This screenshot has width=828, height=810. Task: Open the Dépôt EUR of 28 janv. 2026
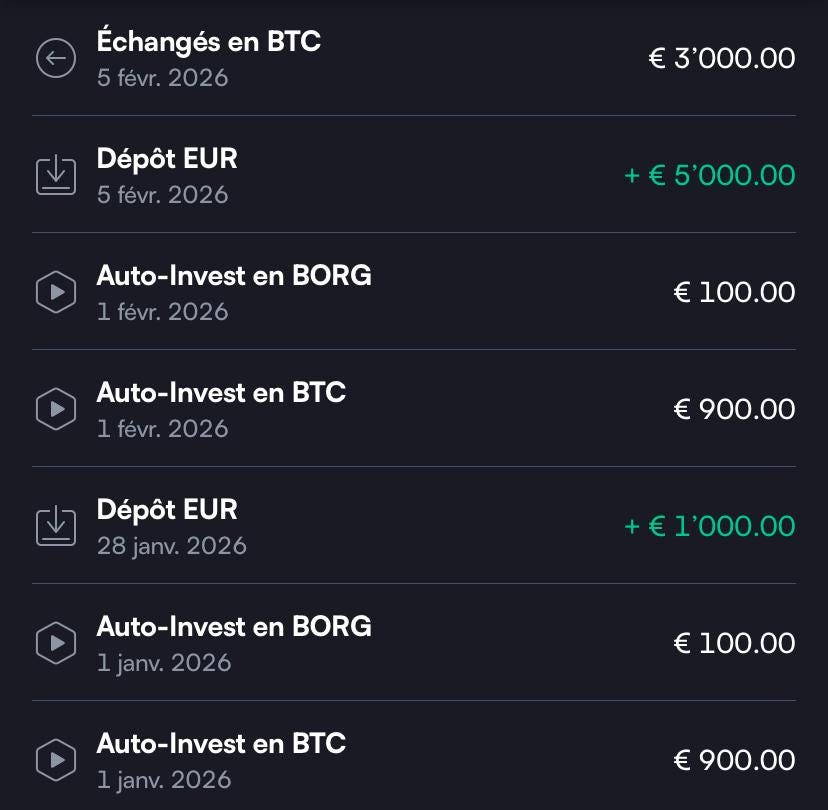pyautogui.click(x=413, y=526)
